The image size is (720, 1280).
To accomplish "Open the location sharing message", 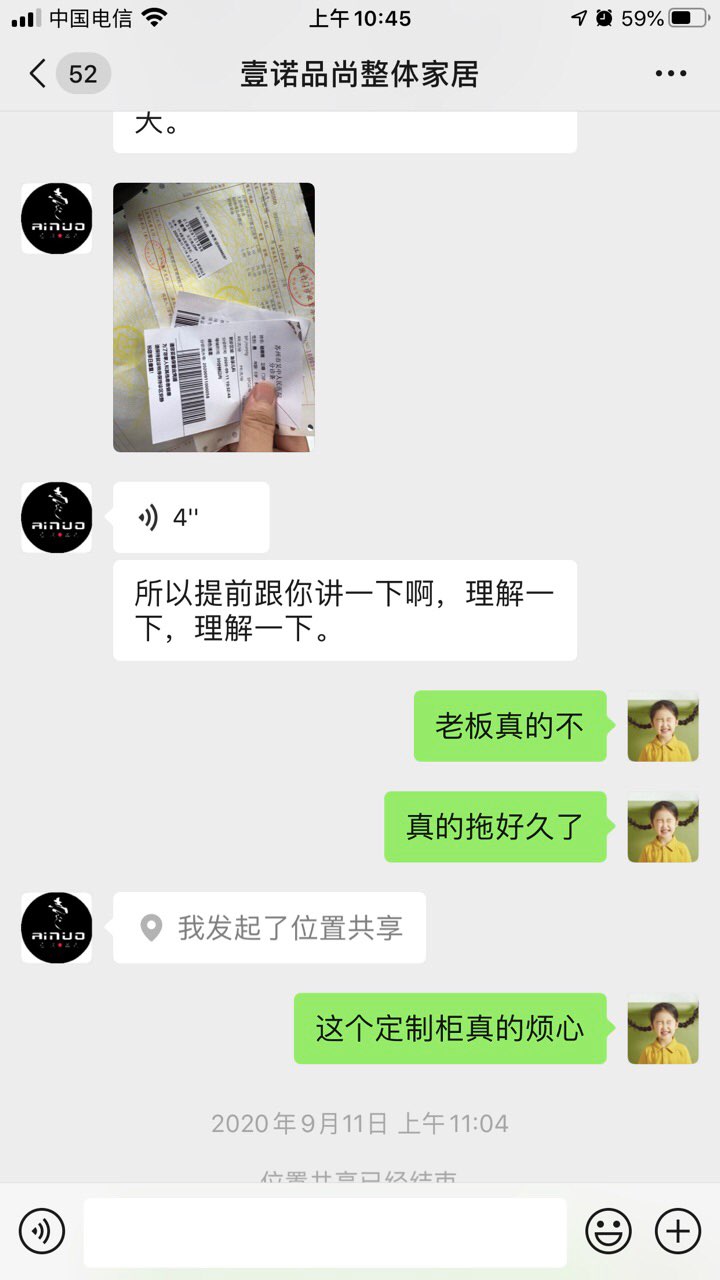I will point(269,928).
